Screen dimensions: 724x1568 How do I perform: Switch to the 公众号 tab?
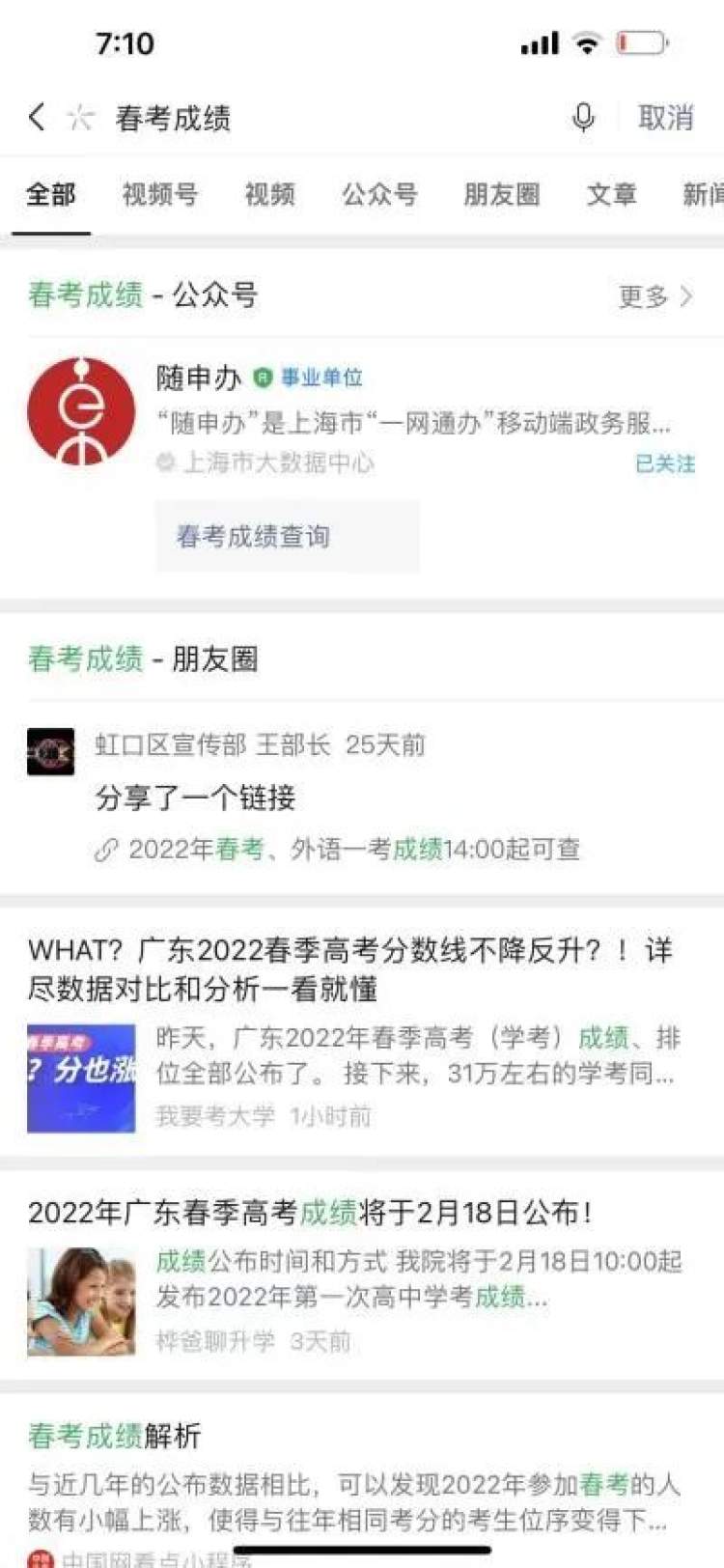[x=379, y=194]
